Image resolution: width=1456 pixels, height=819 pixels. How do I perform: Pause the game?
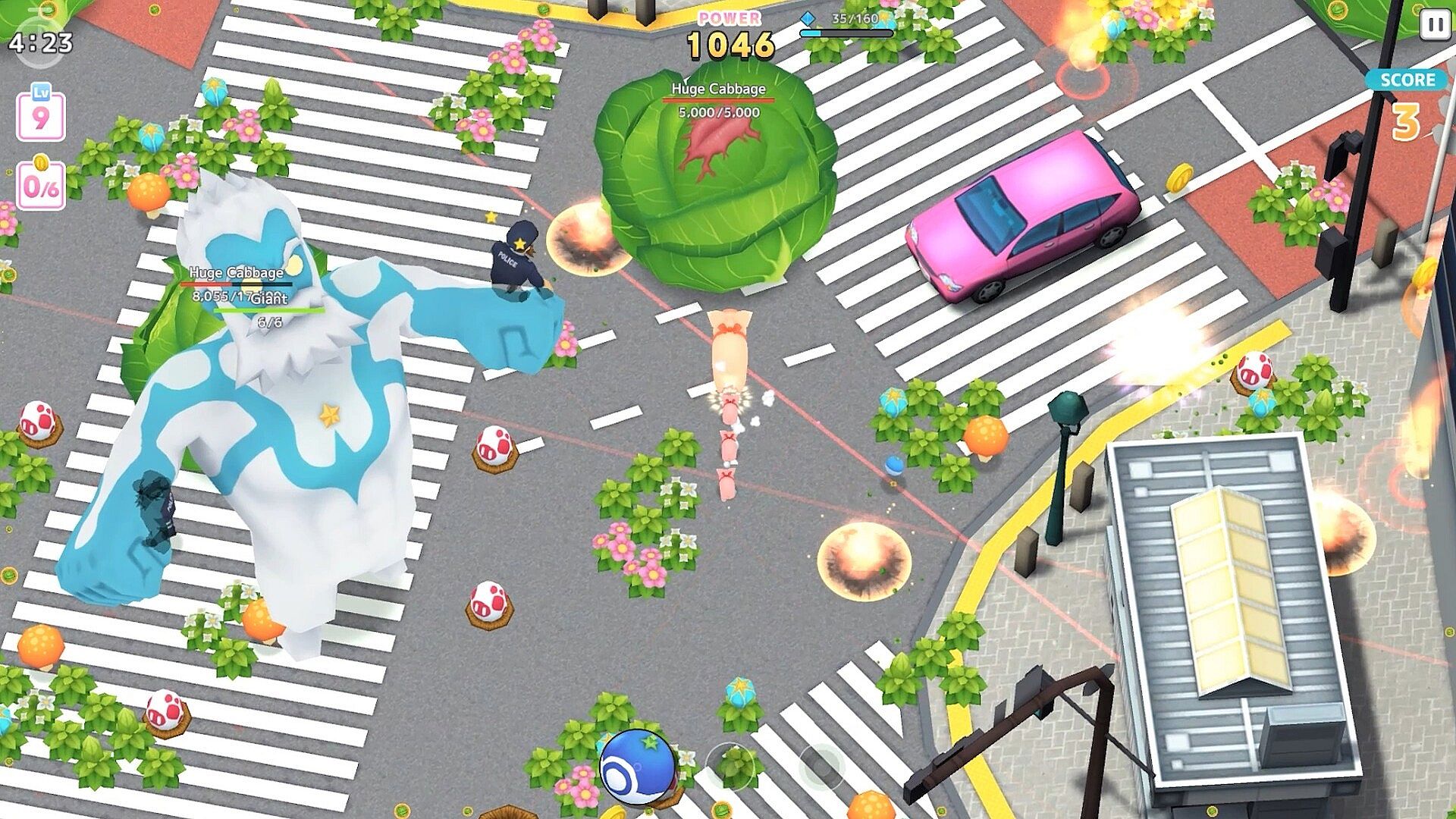1434,24
